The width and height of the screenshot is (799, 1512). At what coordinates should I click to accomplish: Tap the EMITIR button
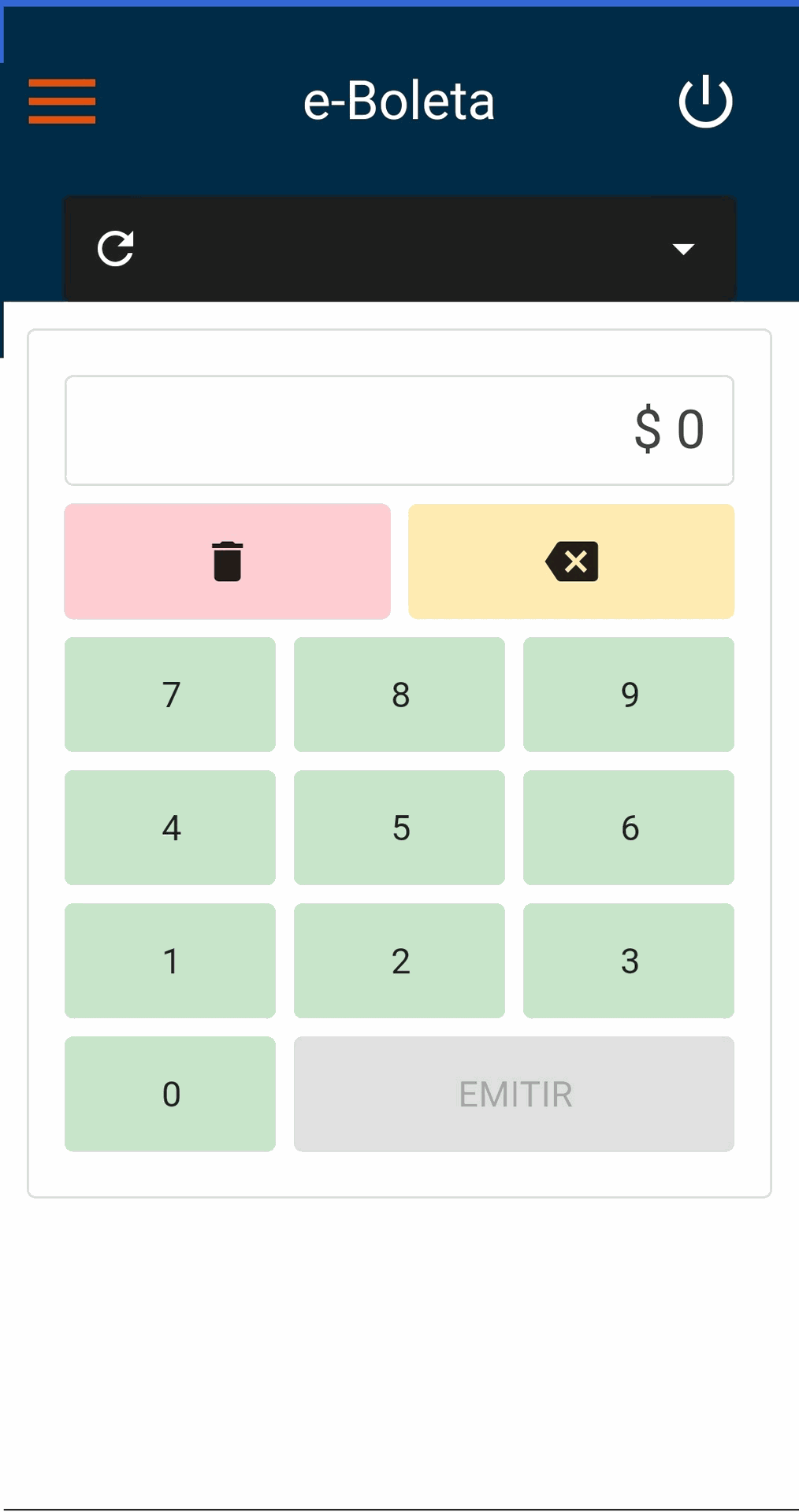tap(514, 1094)
